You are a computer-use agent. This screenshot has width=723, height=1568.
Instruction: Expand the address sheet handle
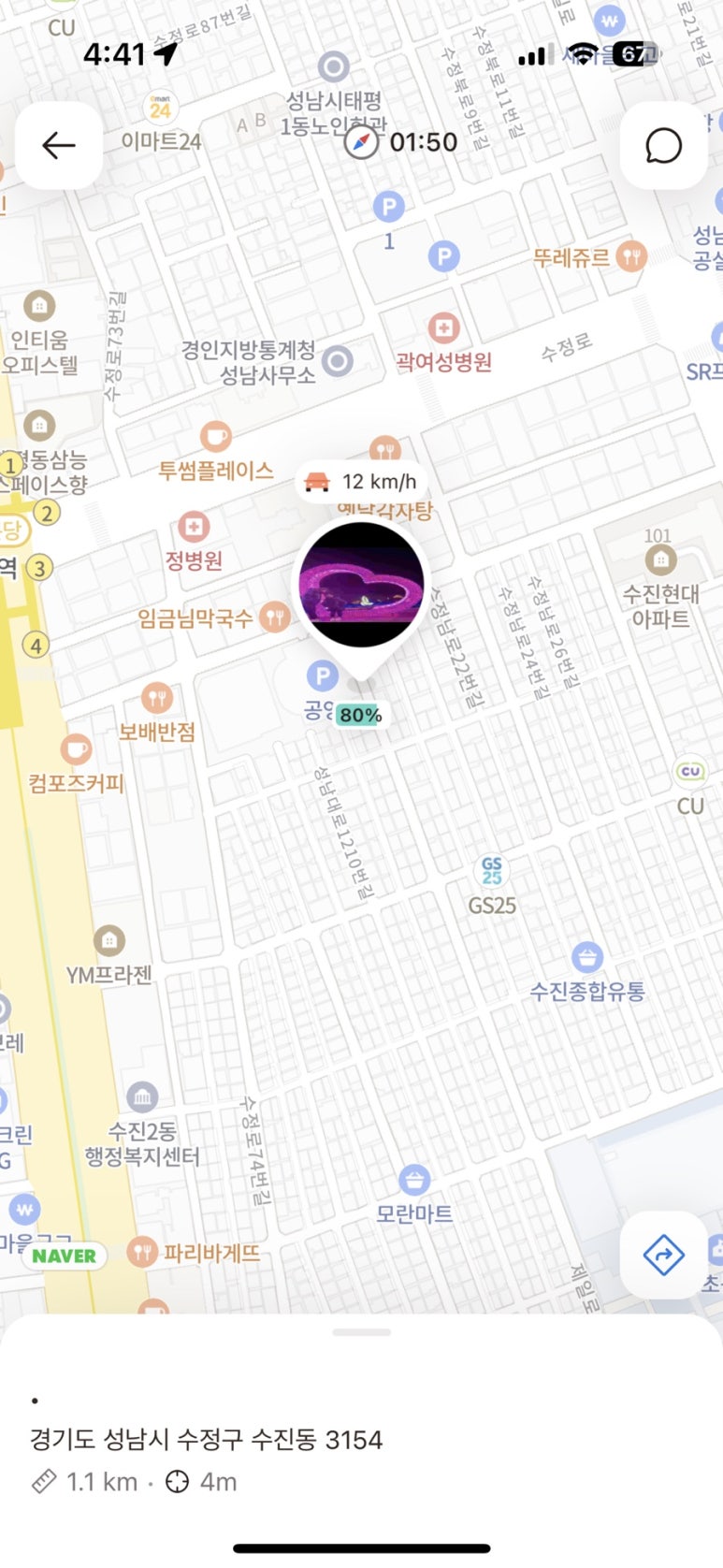coord(361,1331)
